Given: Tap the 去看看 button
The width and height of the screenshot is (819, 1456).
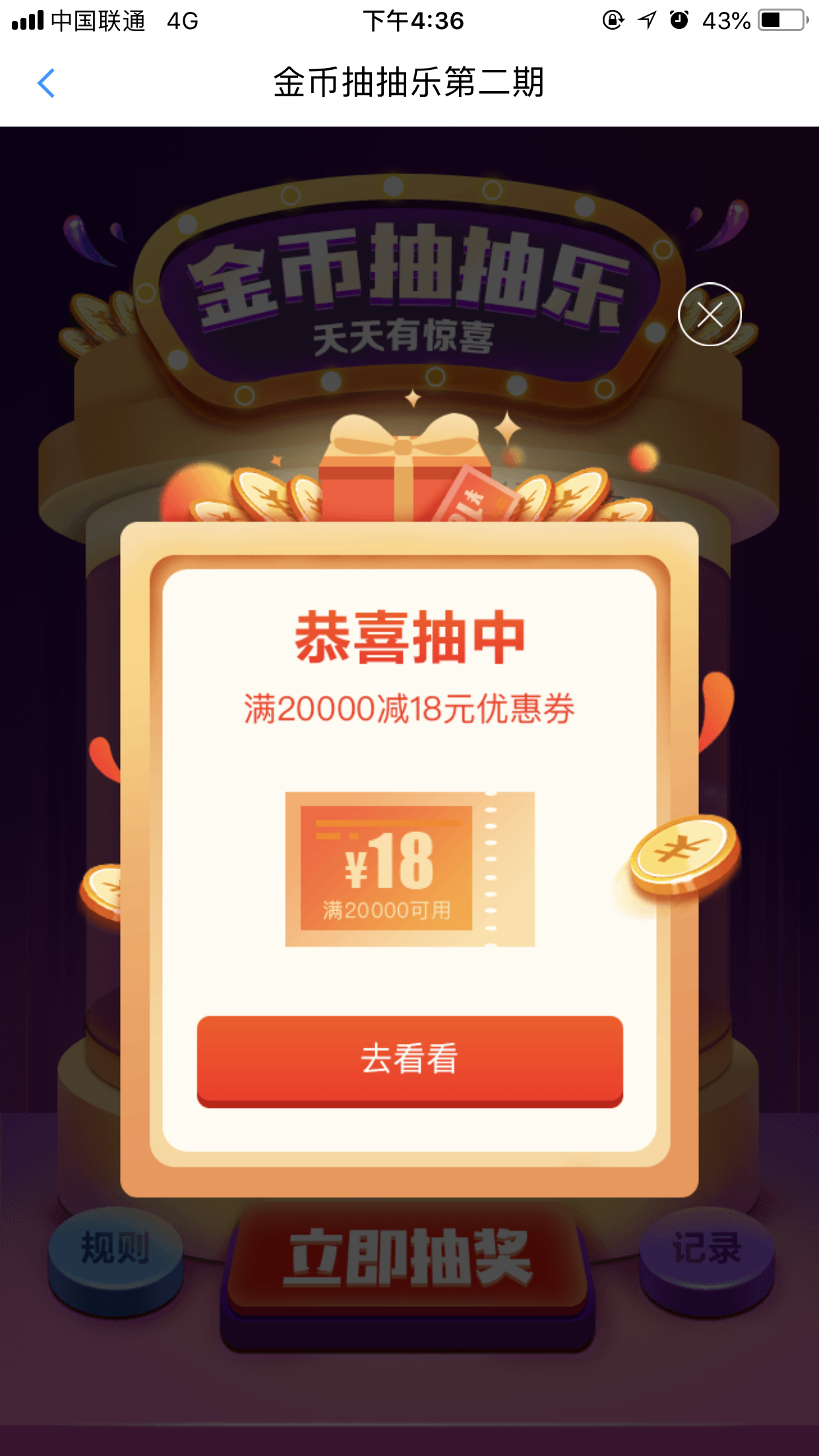Looking at the screenshot, I should [409, 1061].
